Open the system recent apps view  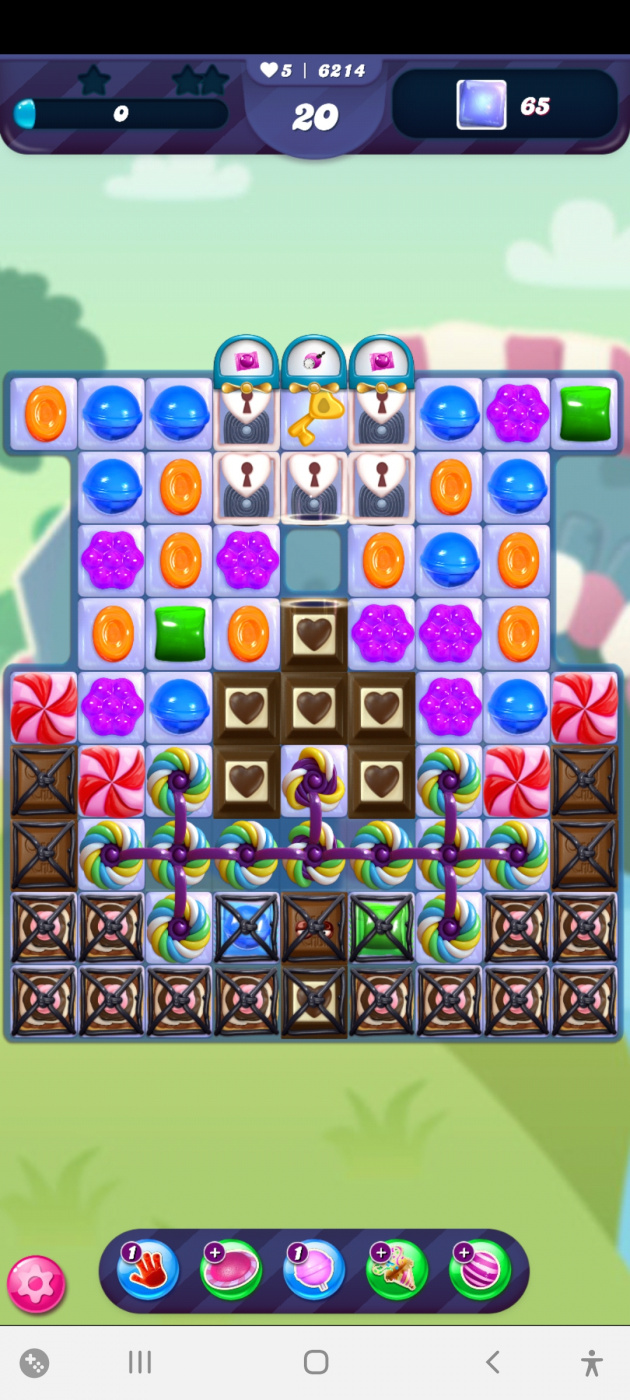click(x=140, y=1362)
